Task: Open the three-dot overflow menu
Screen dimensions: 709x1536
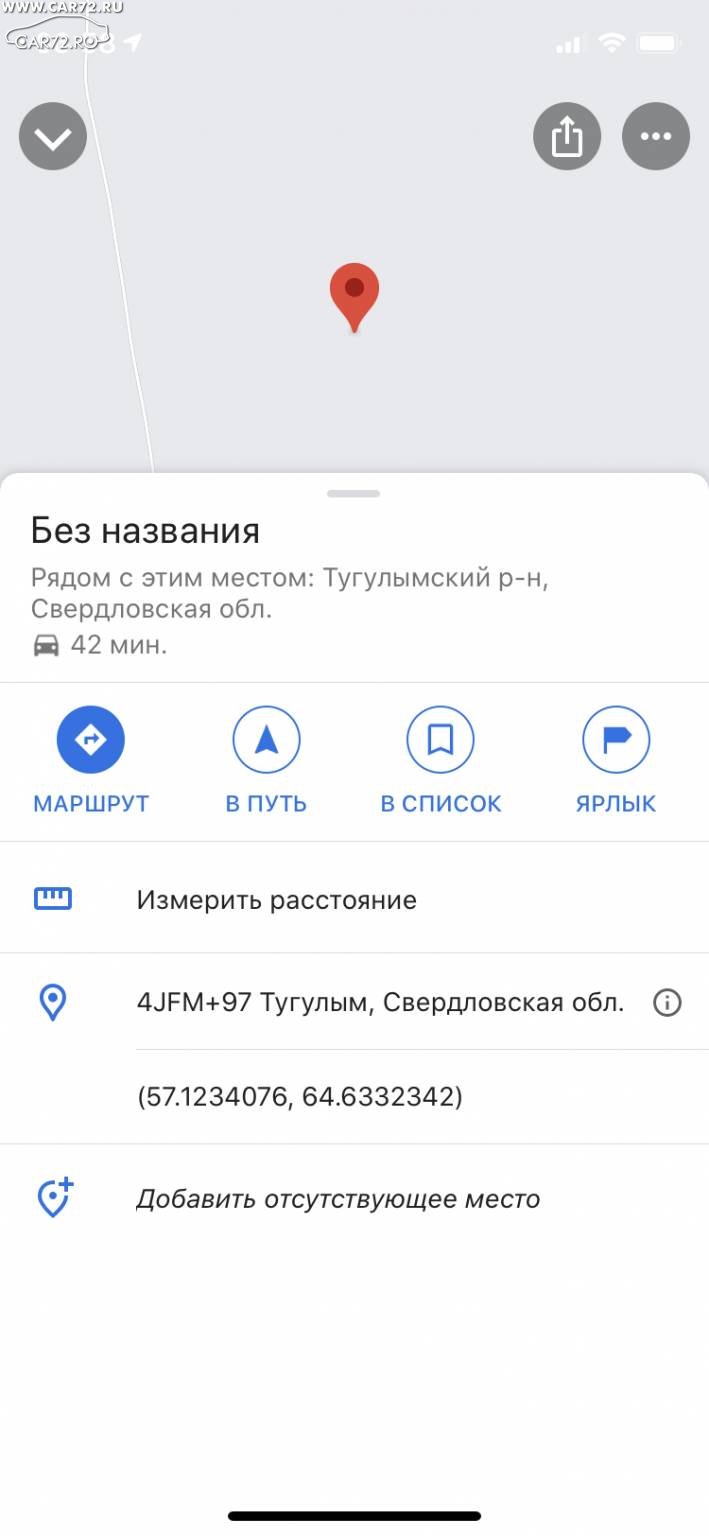Action: [x=656, y=136]
